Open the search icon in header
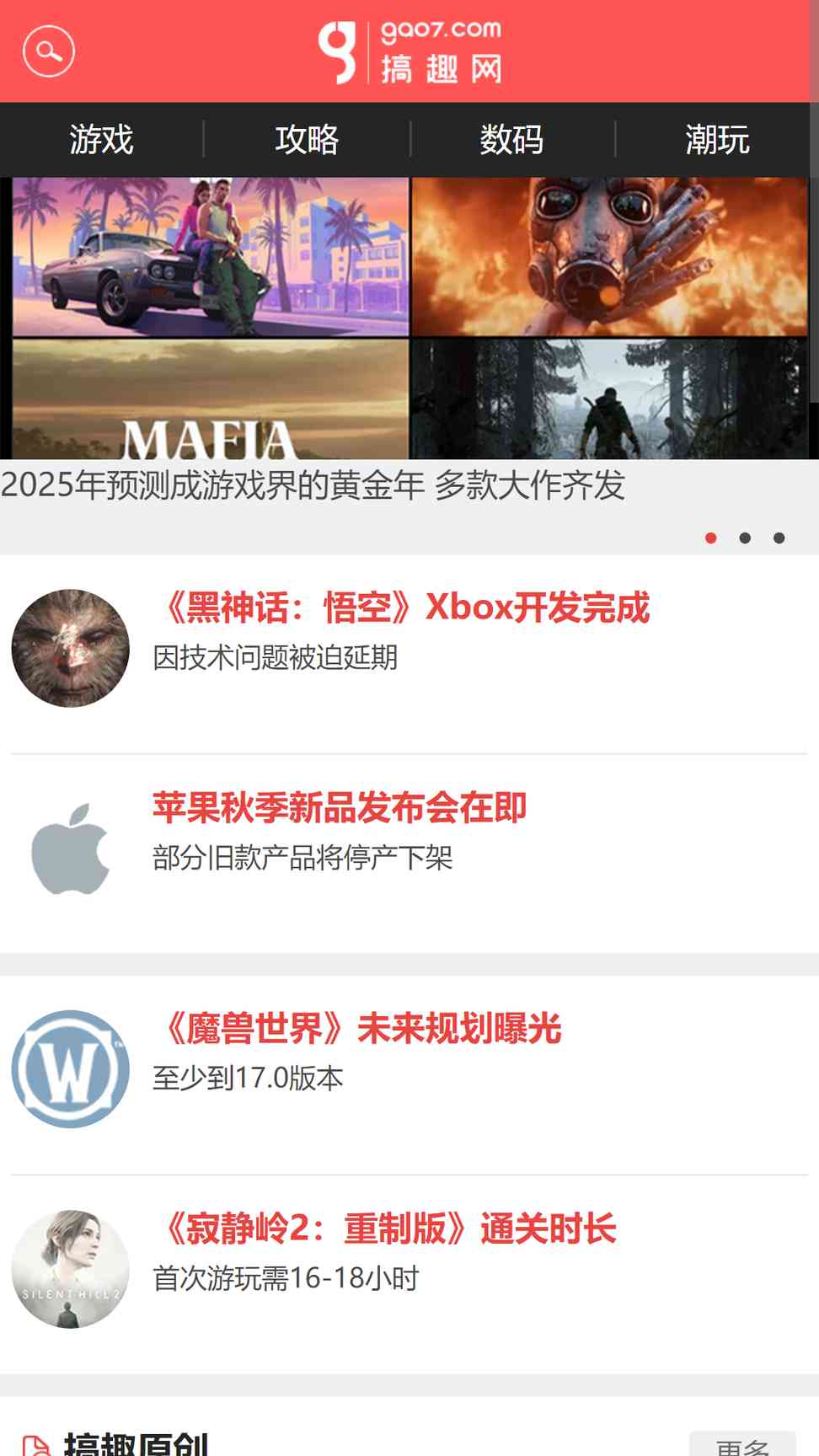 (49, 51)
